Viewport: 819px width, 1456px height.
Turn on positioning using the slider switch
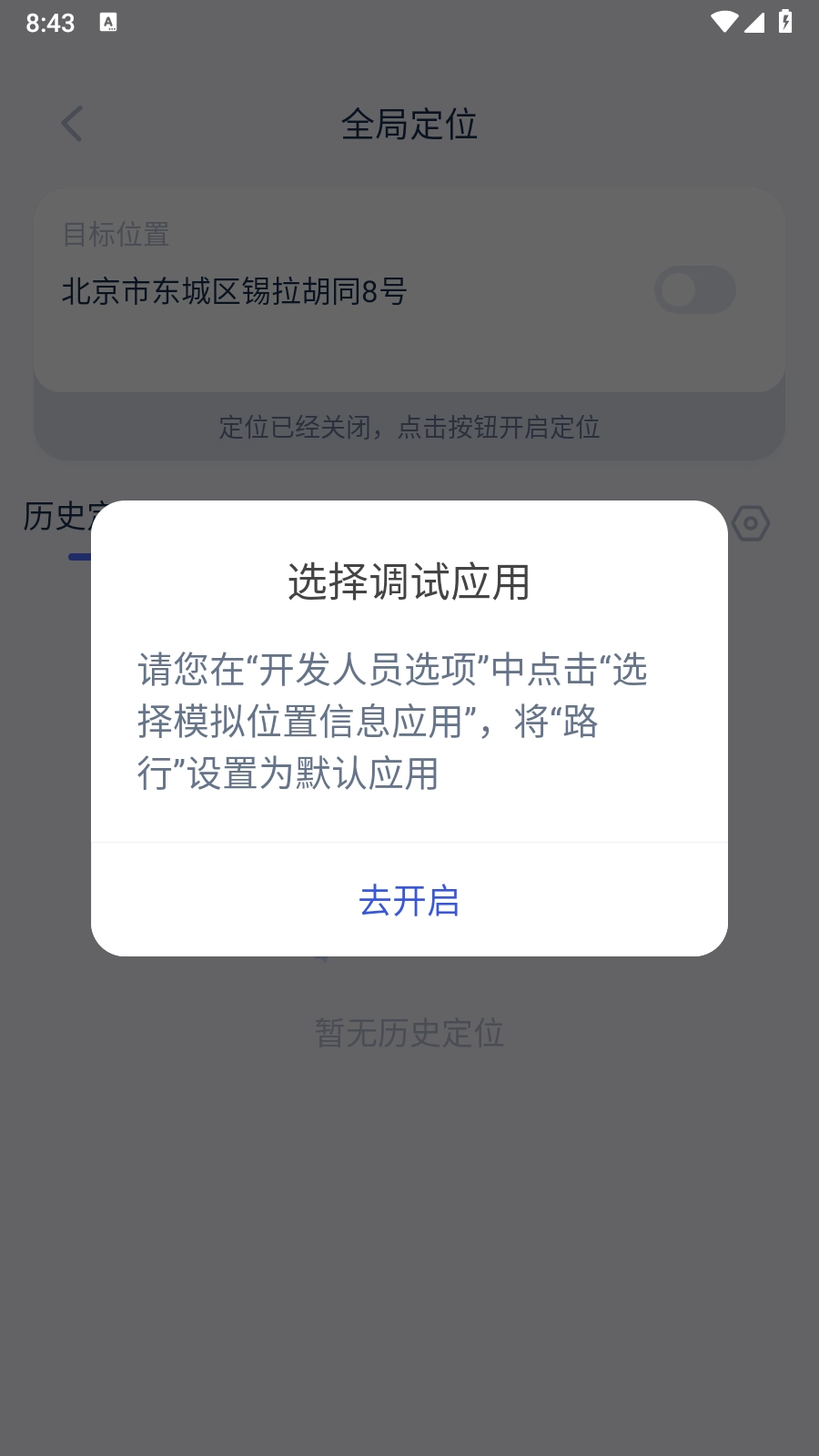(x=694, y=289)
